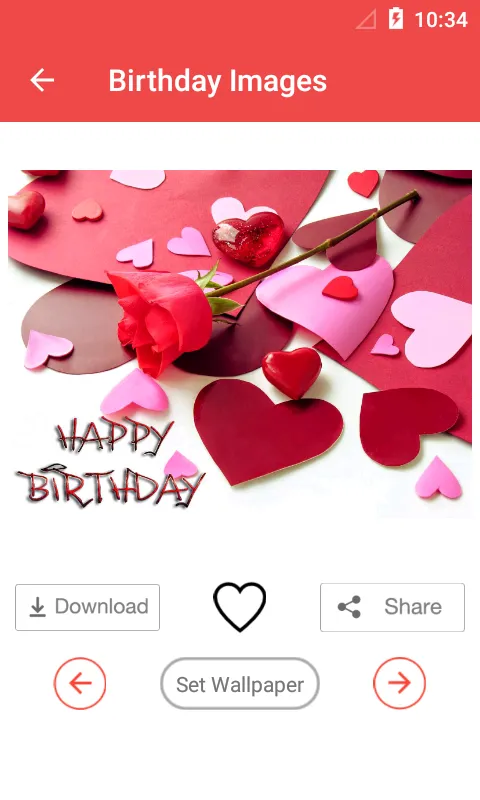480x800 pixels.
Task: Show the previous image with left arrow
Action: point(80,683)
